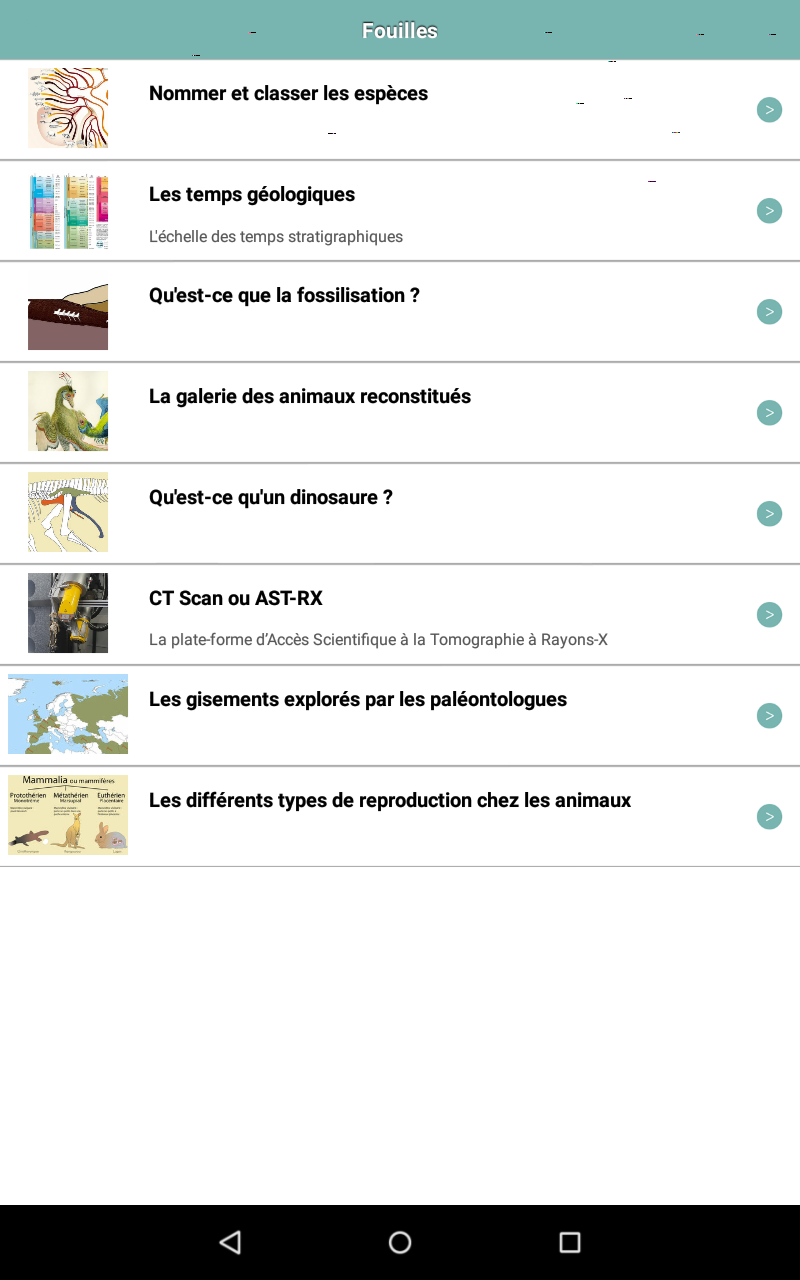Open 'Qu'est-ce que la fossilisation ?'
The height and width of the screenshot is (1280, 800).
click(x=400, y=312)
